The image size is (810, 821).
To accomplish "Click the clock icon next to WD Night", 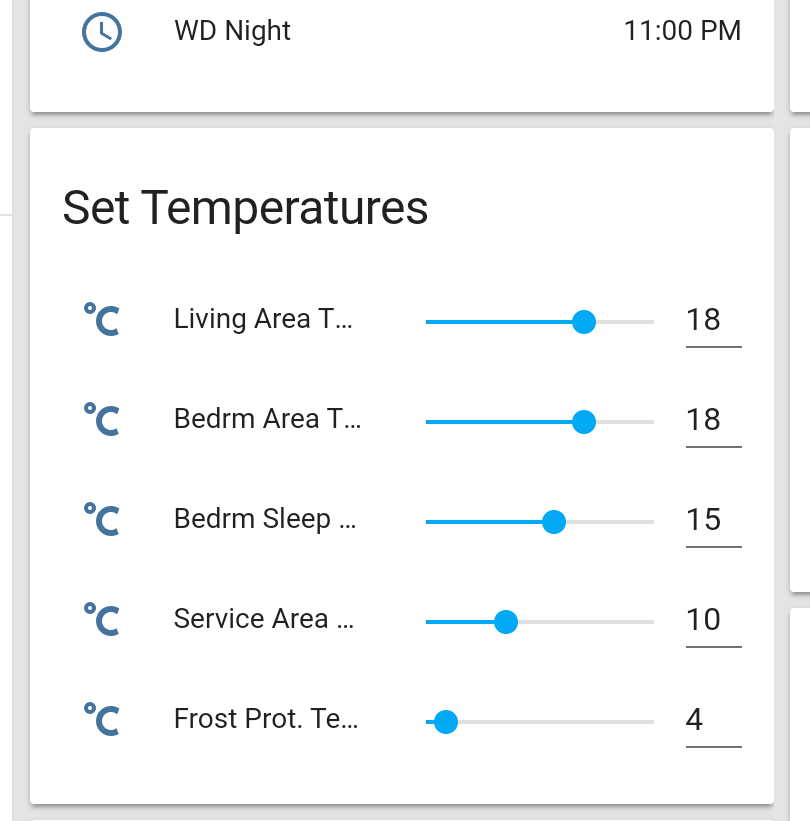I will point(101,31).
